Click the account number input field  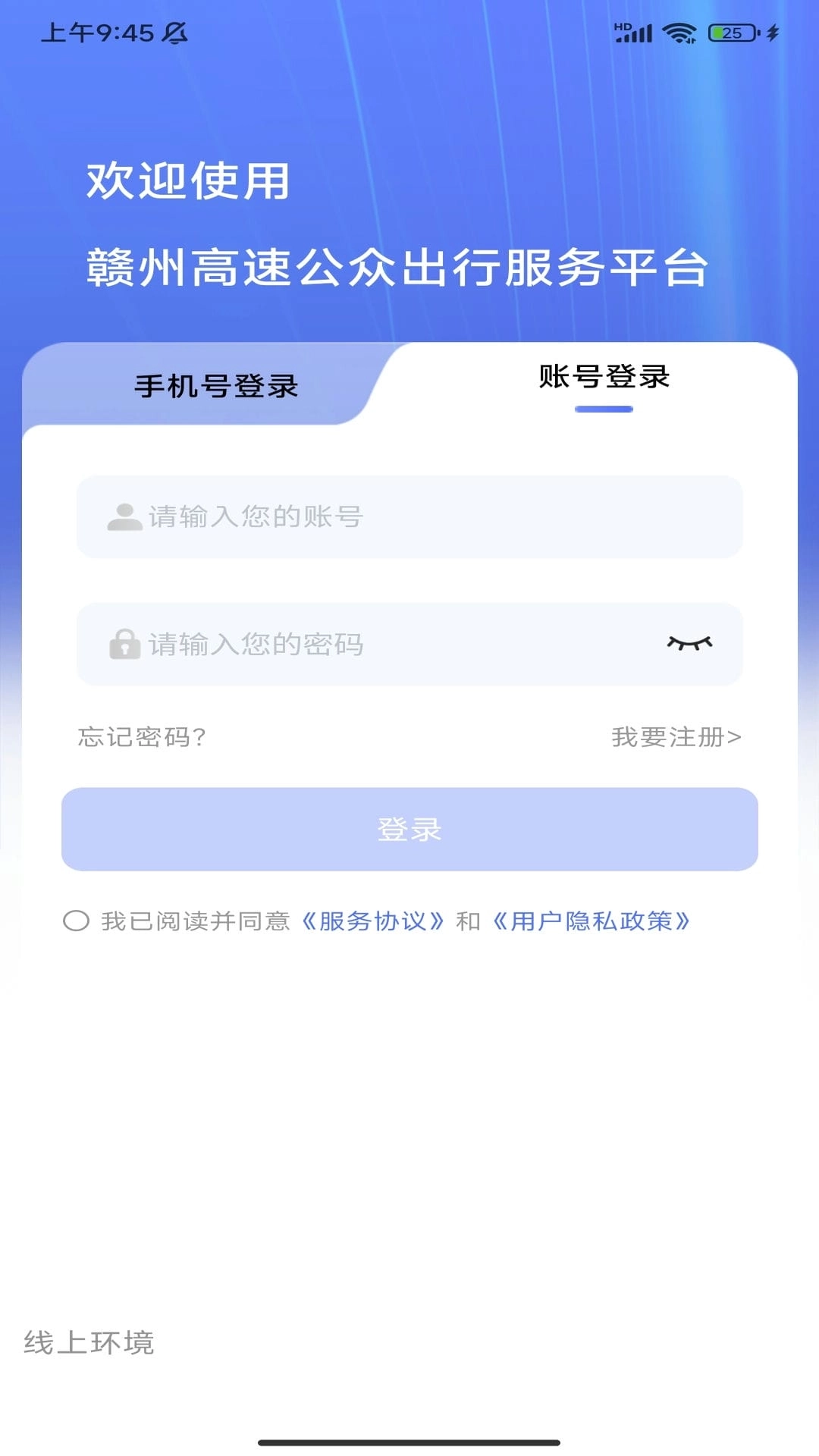[x=409, y=516]
